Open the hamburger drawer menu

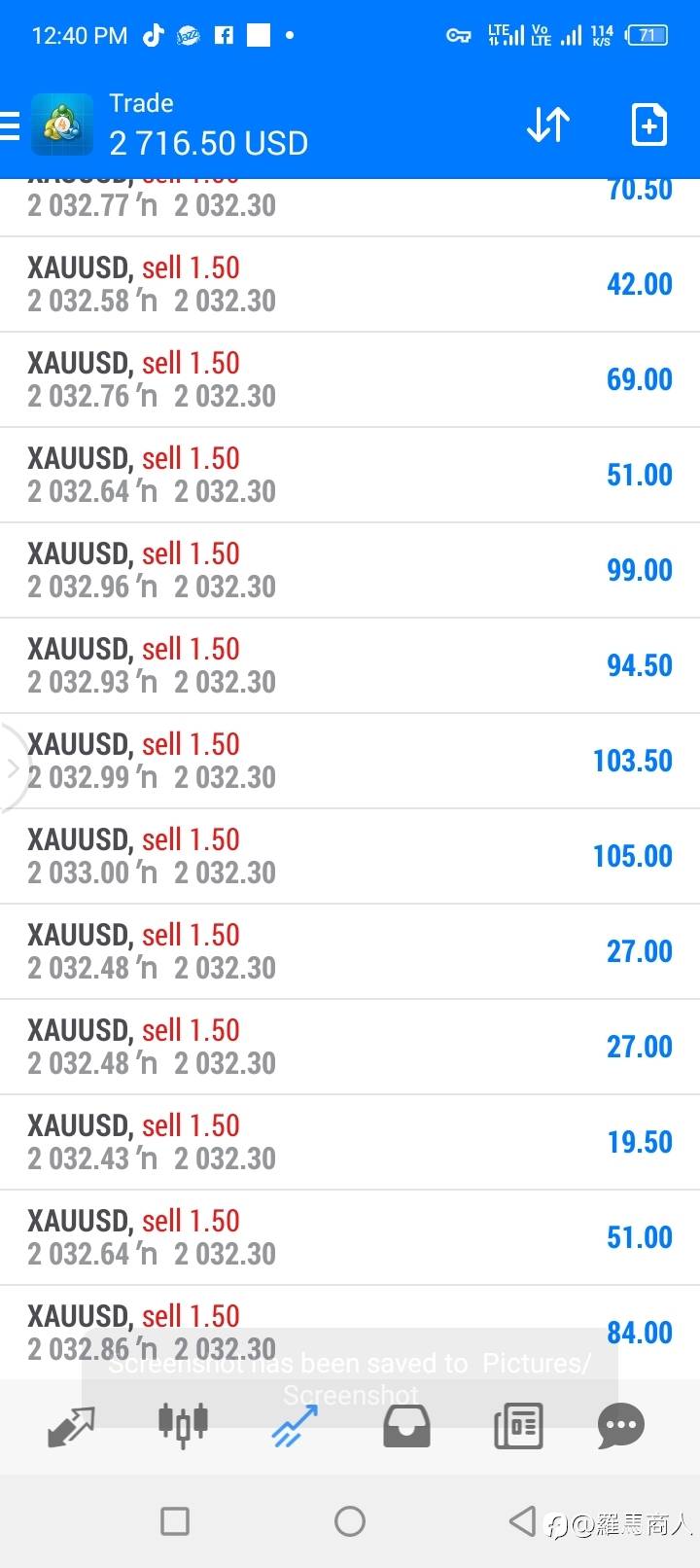coord(10,125)
